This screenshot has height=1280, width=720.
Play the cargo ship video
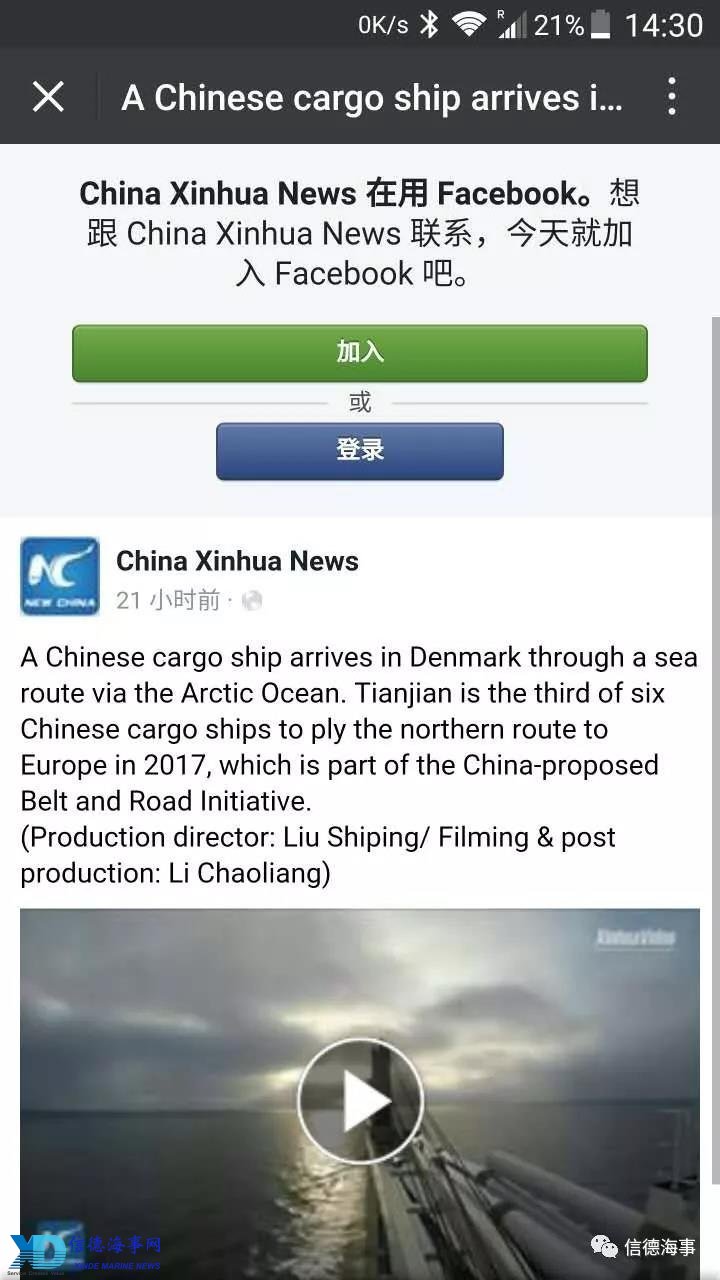(x=360, y=1100)
